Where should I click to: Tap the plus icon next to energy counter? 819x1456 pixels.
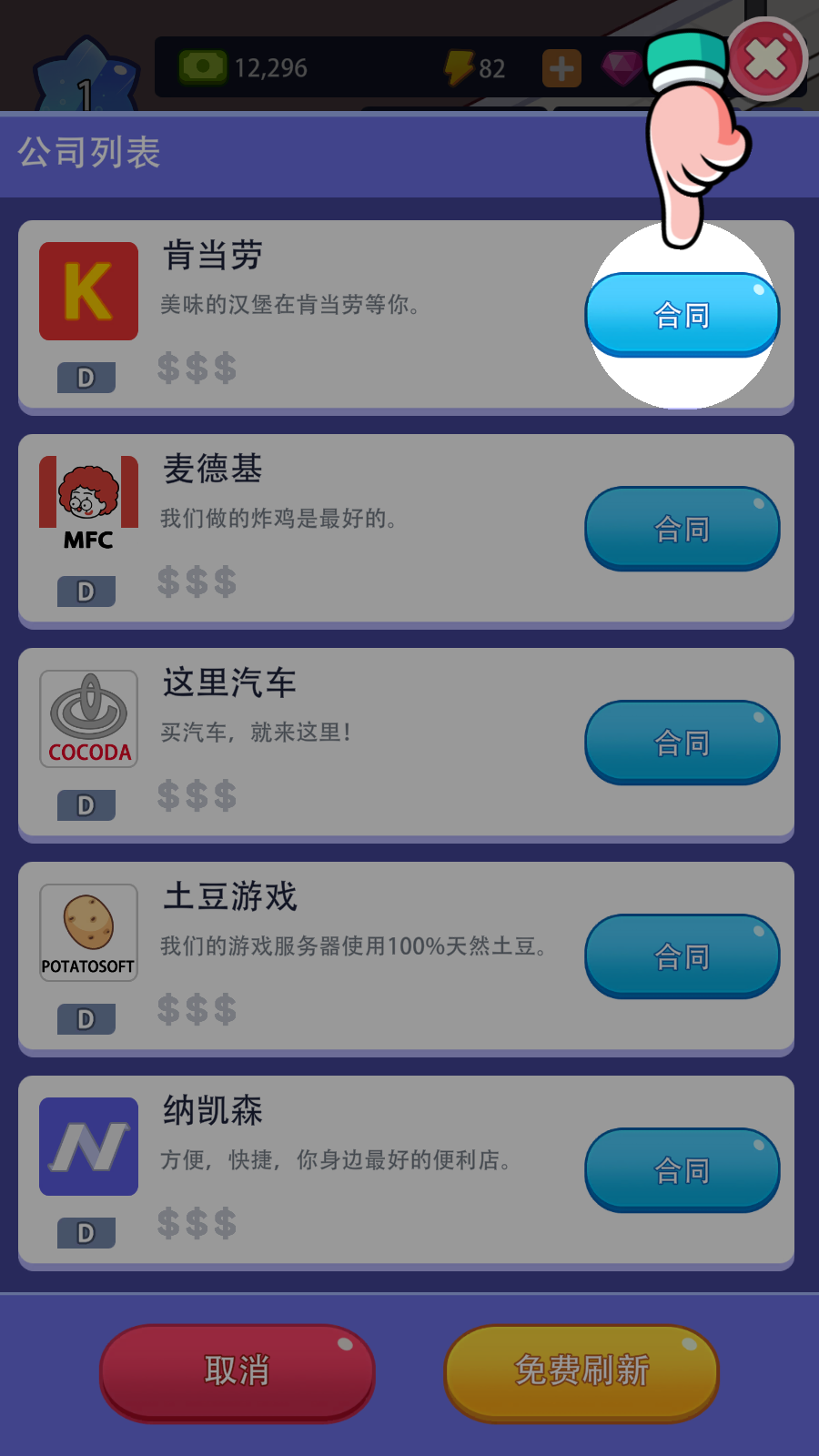[x=562, y=66]
